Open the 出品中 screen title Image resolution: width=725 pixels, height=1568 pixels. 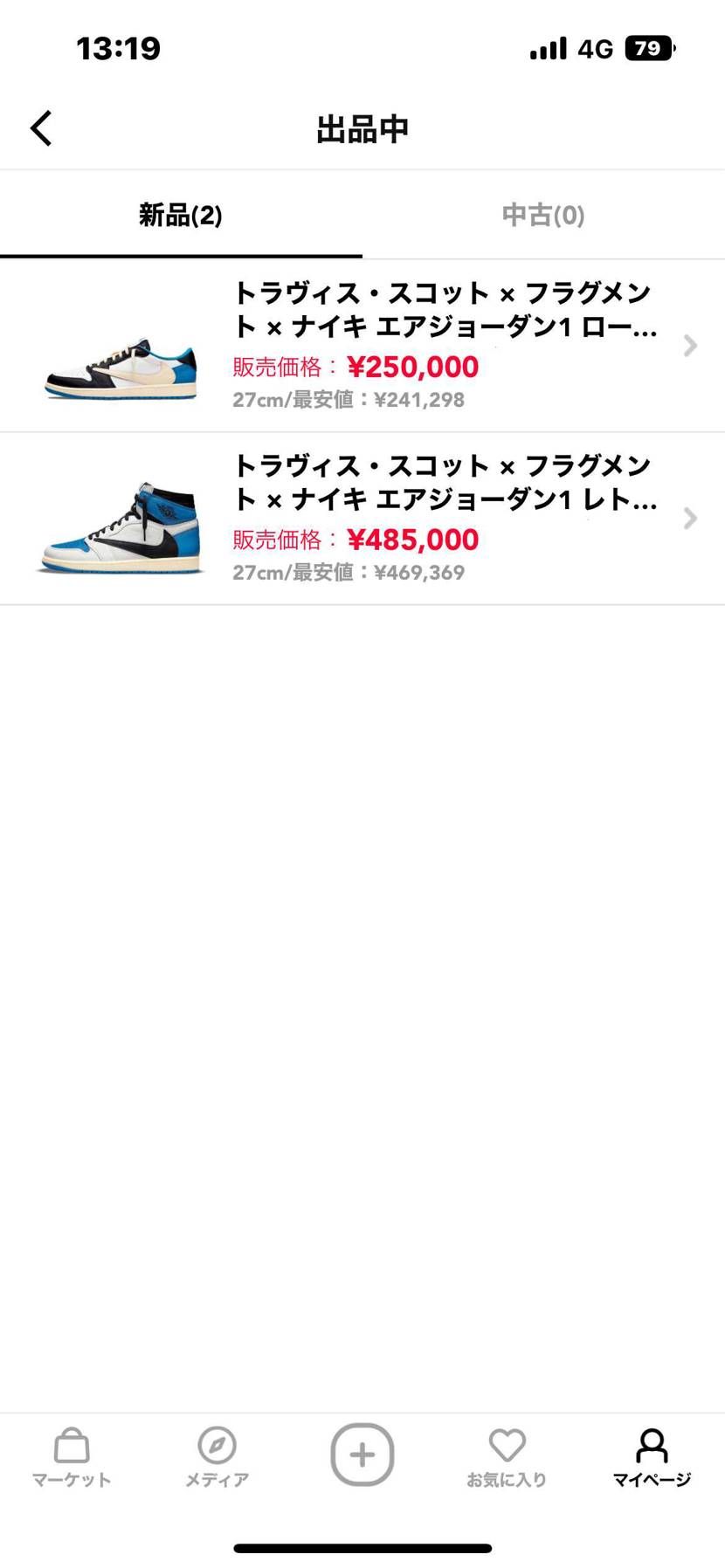click(x=362, y=127)
